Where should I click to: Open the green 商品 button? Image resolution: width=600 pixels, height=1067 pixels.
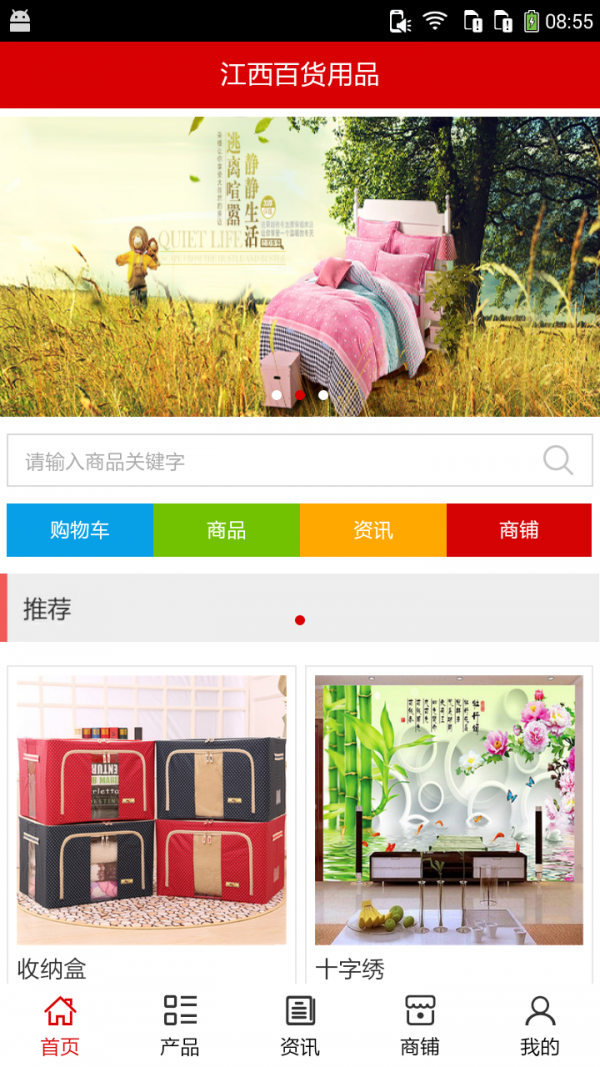[x=226, y=530]
